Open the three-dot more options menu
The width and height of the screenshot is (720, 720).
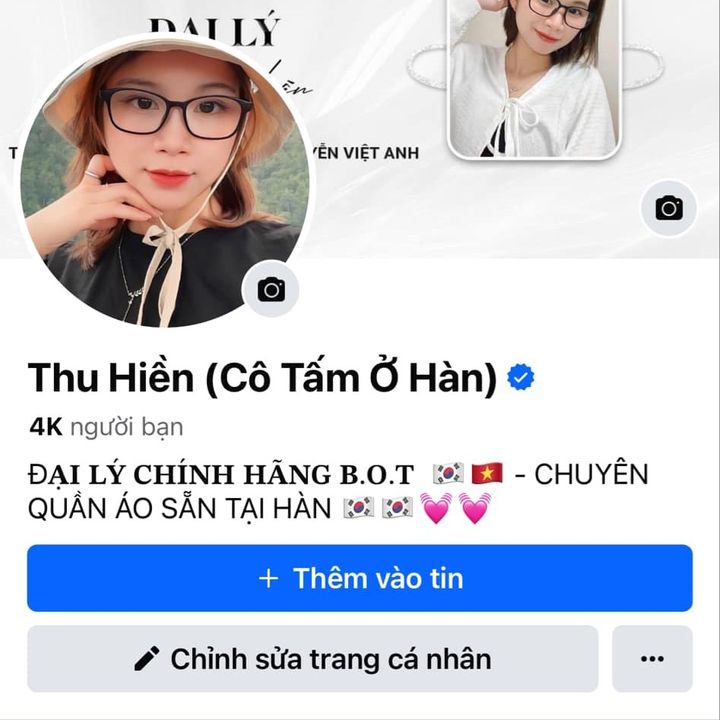click(x=652, y=659)
